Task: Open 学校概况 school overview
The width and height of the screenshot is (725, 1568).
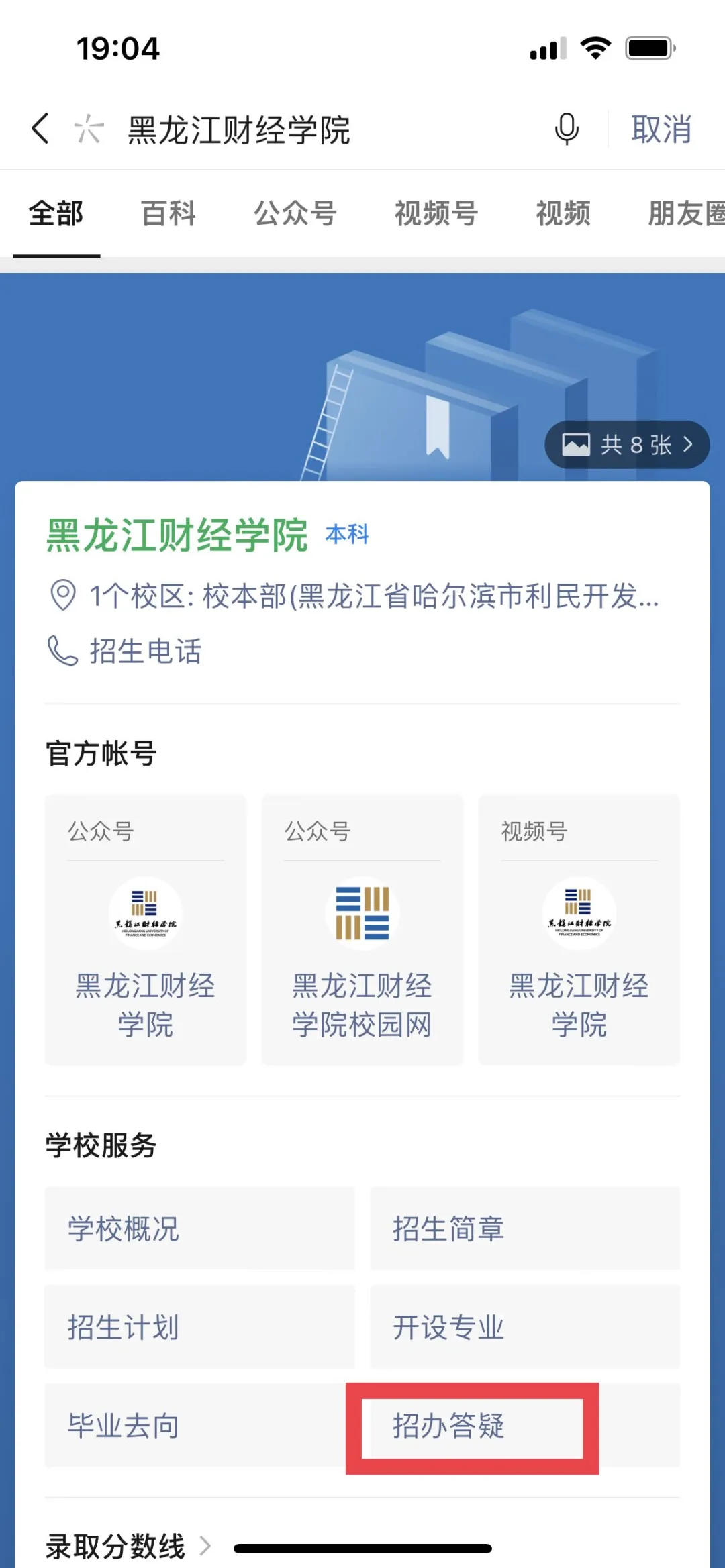Action: coord(199,1229)
